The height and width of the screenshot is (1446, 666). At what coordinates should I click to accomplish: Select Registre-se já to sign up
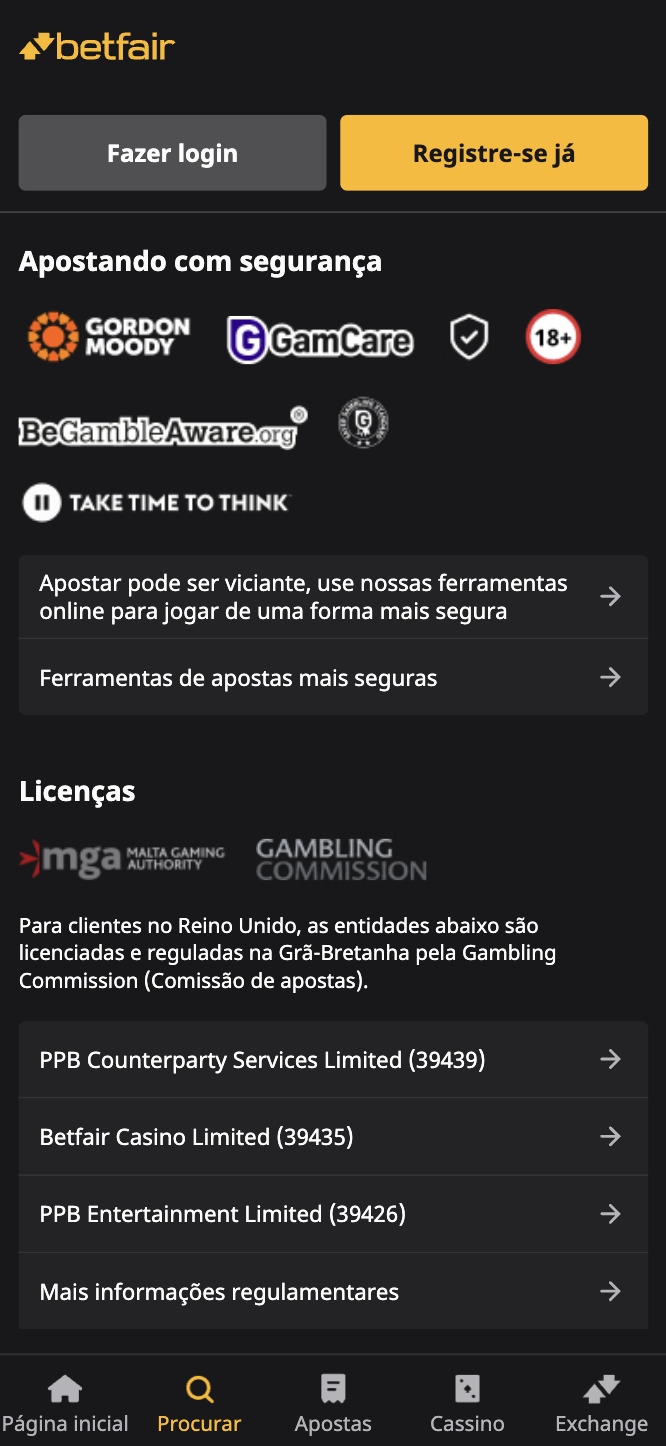[x=494, y=153]
